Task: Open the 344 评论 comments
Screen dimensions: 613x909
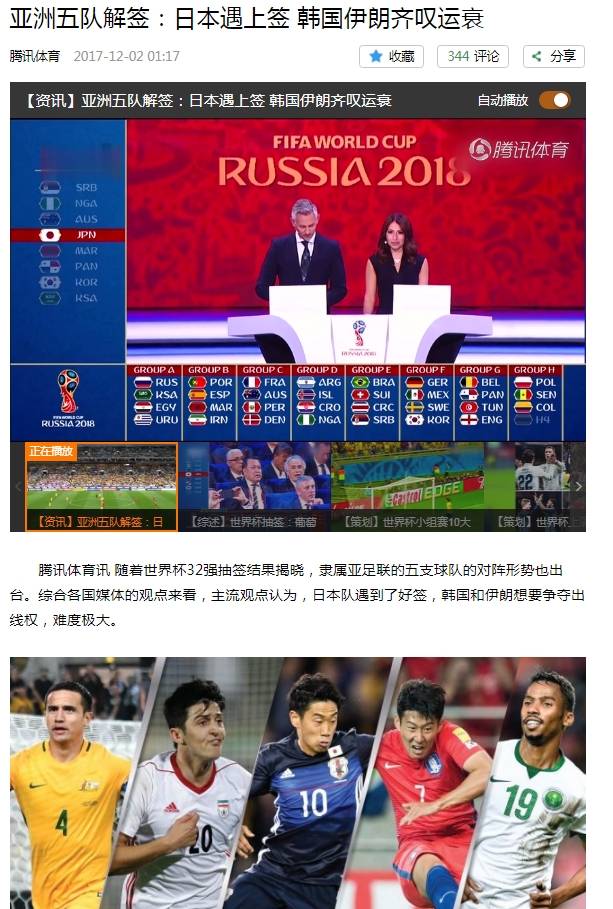Action: pyautogui.click(x=472, y=57)
